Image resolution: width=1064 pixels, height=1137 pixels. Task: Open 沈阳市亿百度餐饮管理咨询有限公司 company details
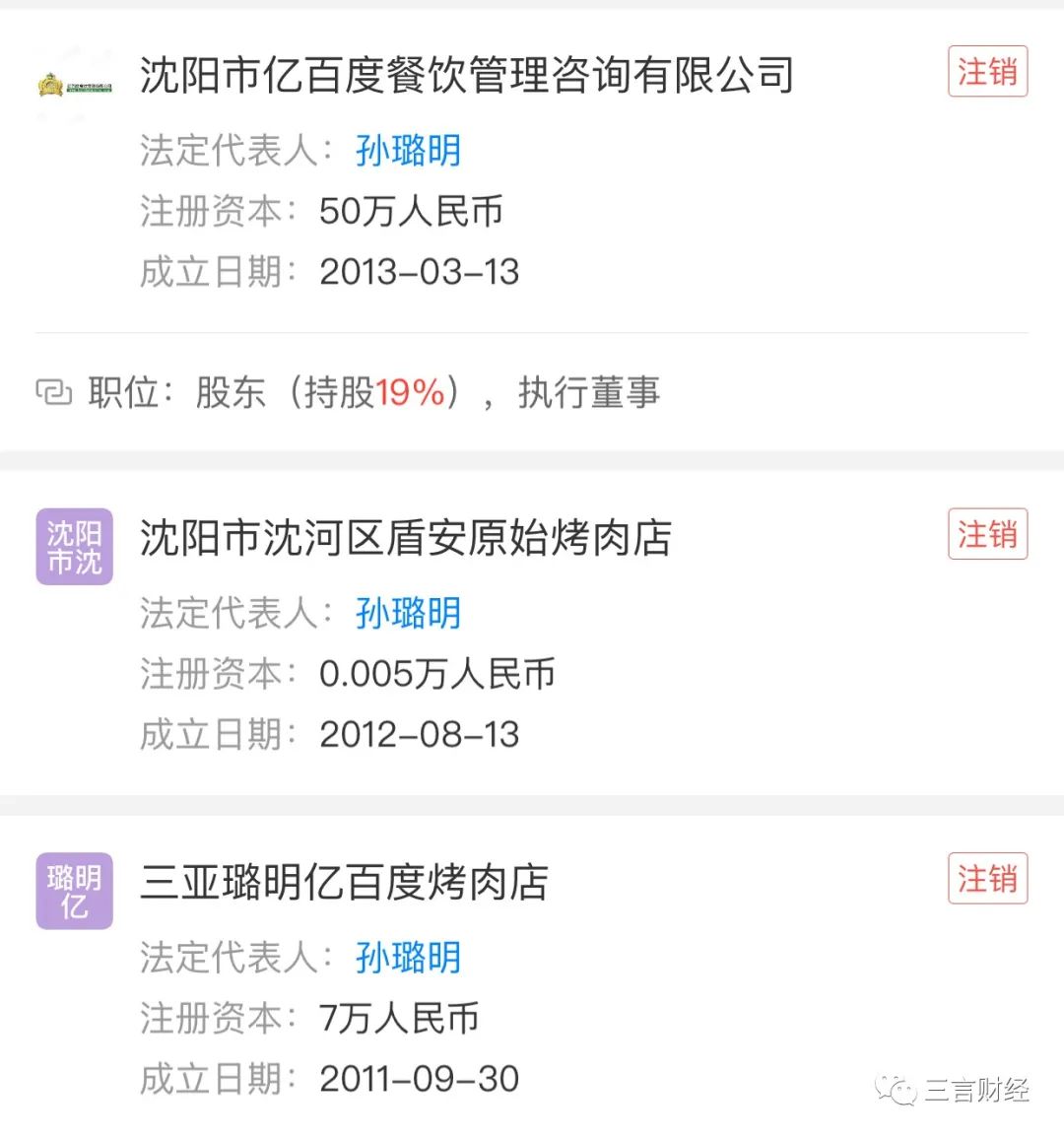point(466,75)
